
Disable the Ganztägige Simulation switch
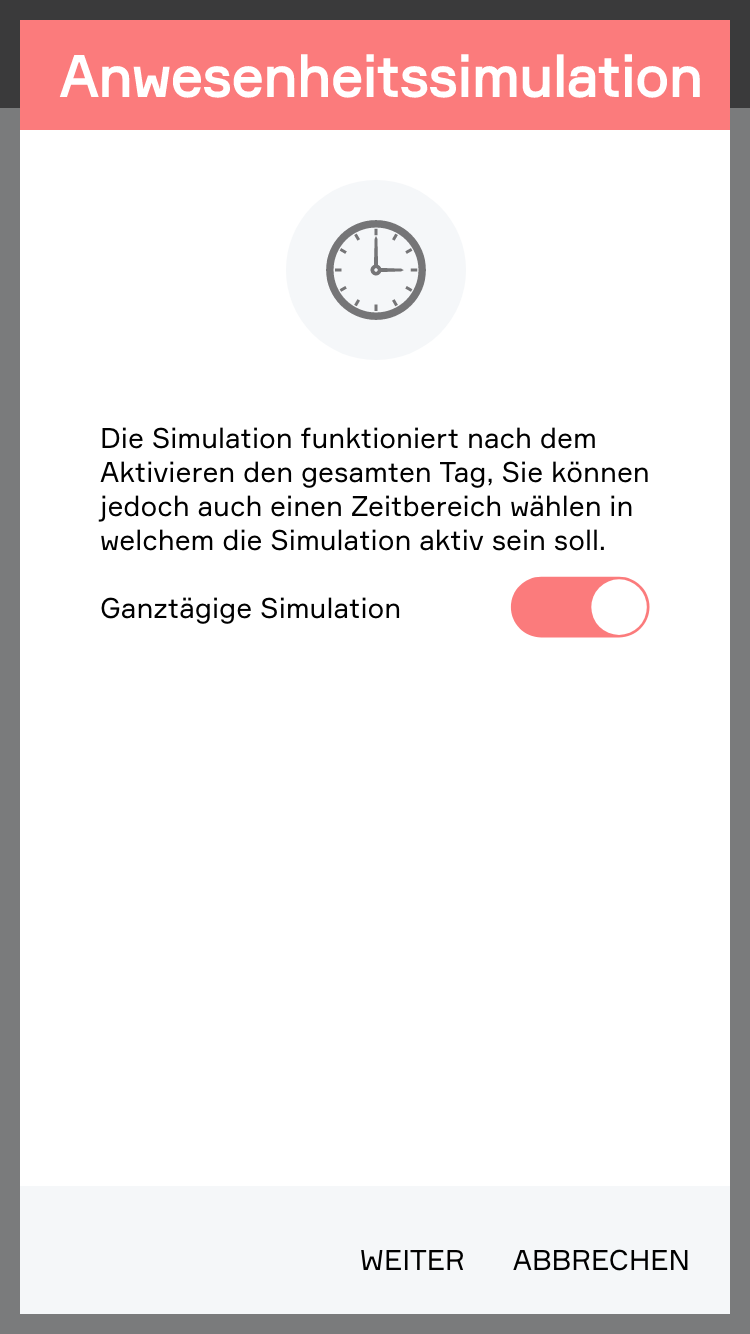[x=580, y=607]
